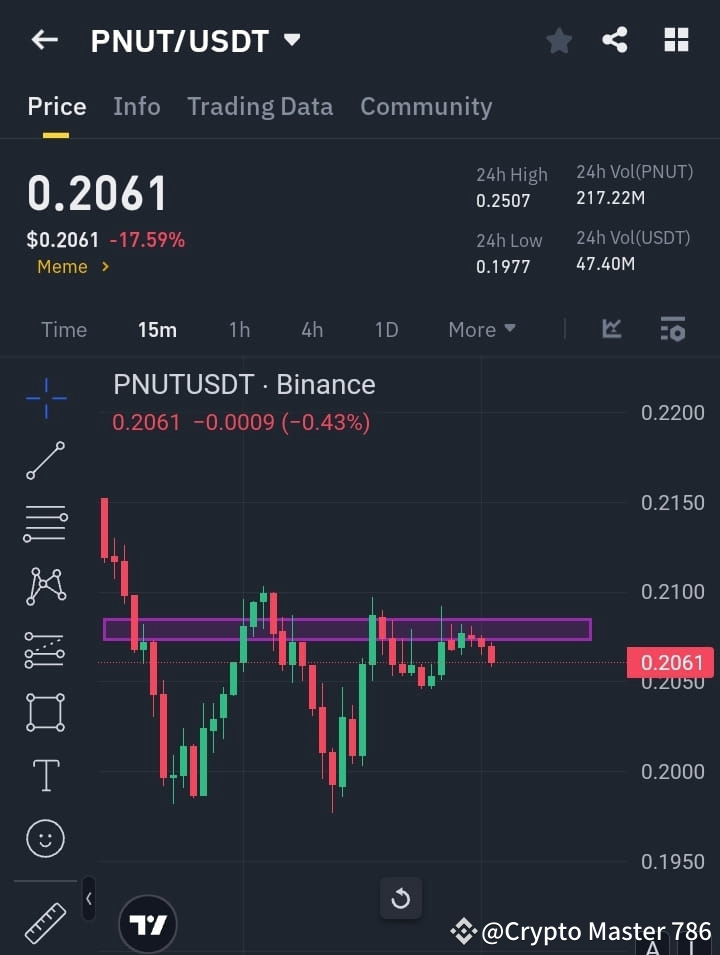Switch to the Trading Data tab
Screen dimensions: 720x955
[260, 106]
